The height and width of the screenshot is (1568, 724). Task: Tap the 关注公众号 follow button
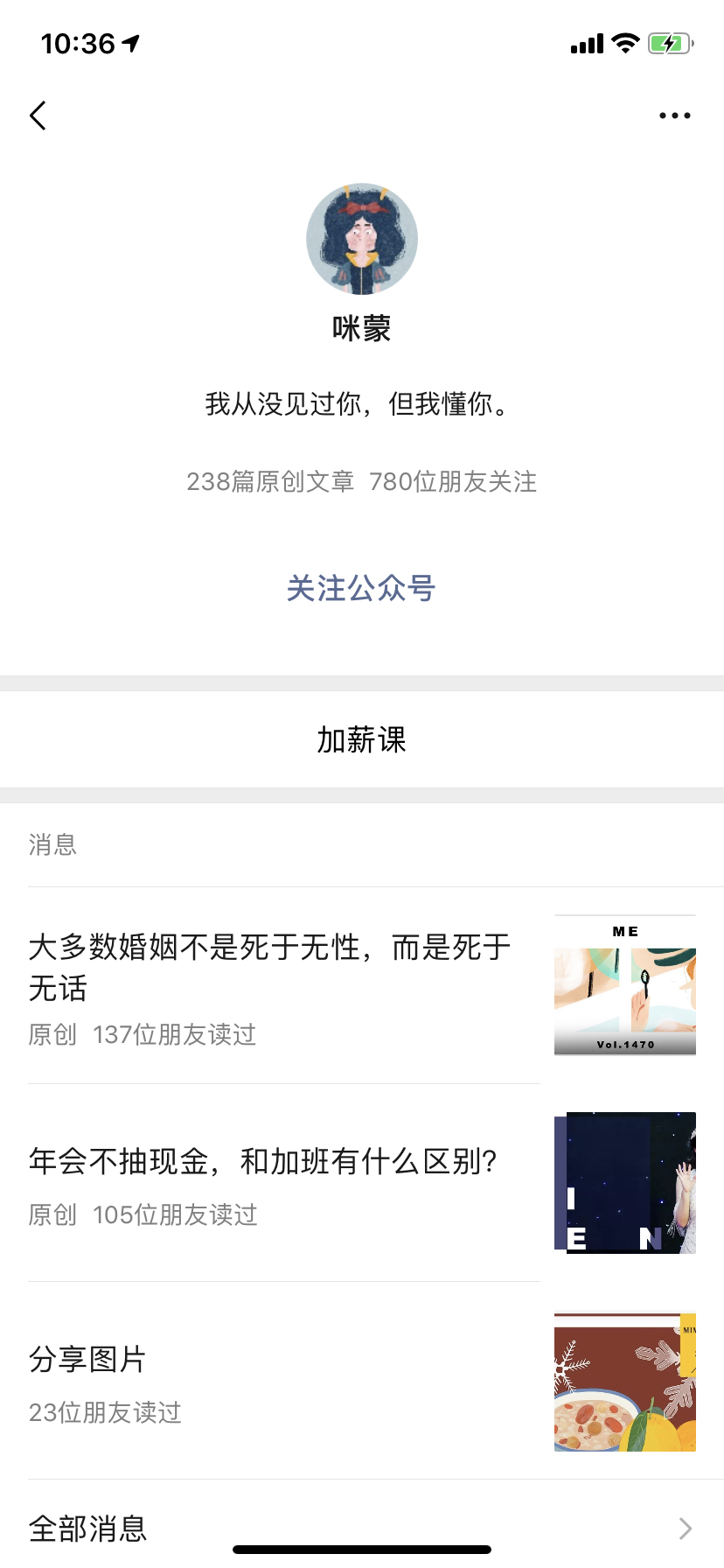pos(361,588)
